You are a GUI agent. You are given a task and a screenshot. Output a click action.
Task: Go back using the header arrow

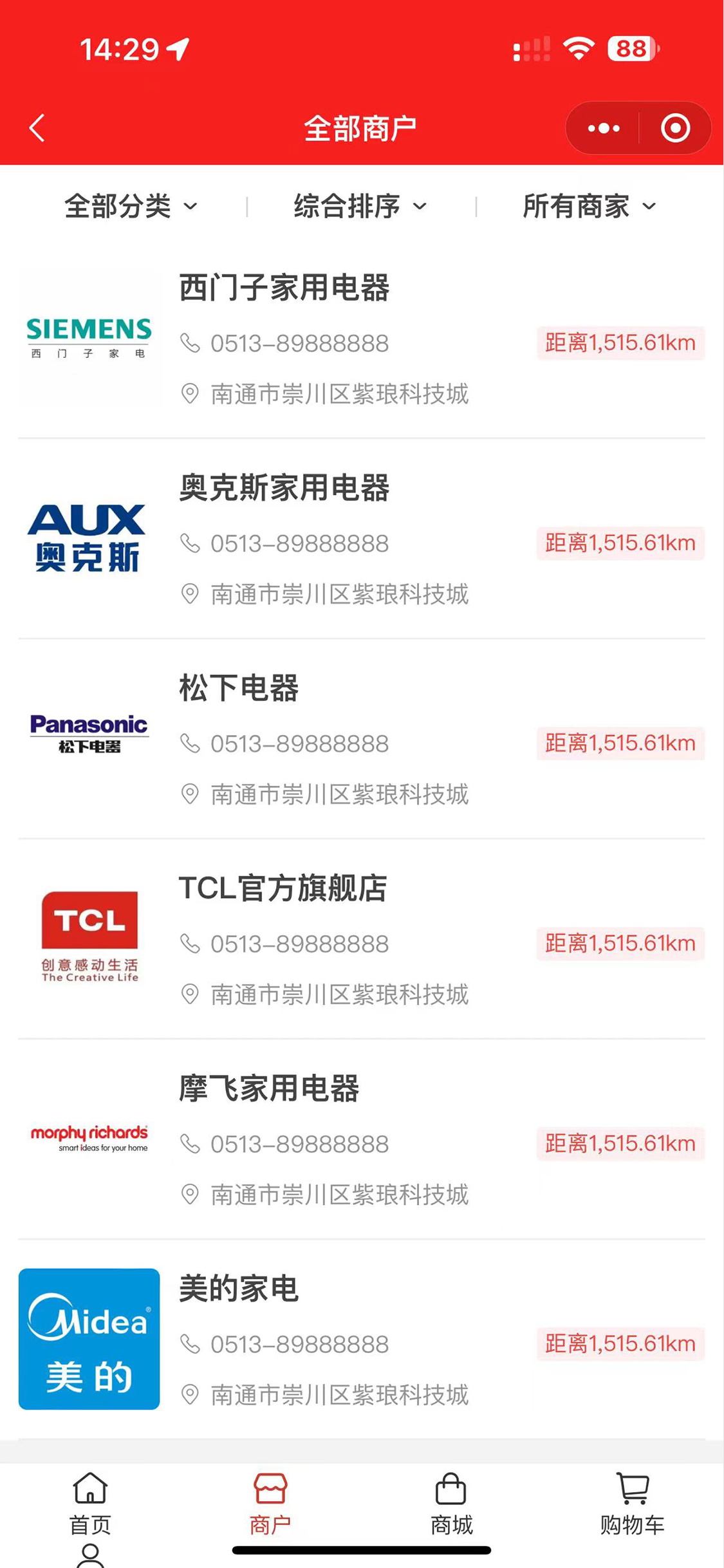point(37,128)
